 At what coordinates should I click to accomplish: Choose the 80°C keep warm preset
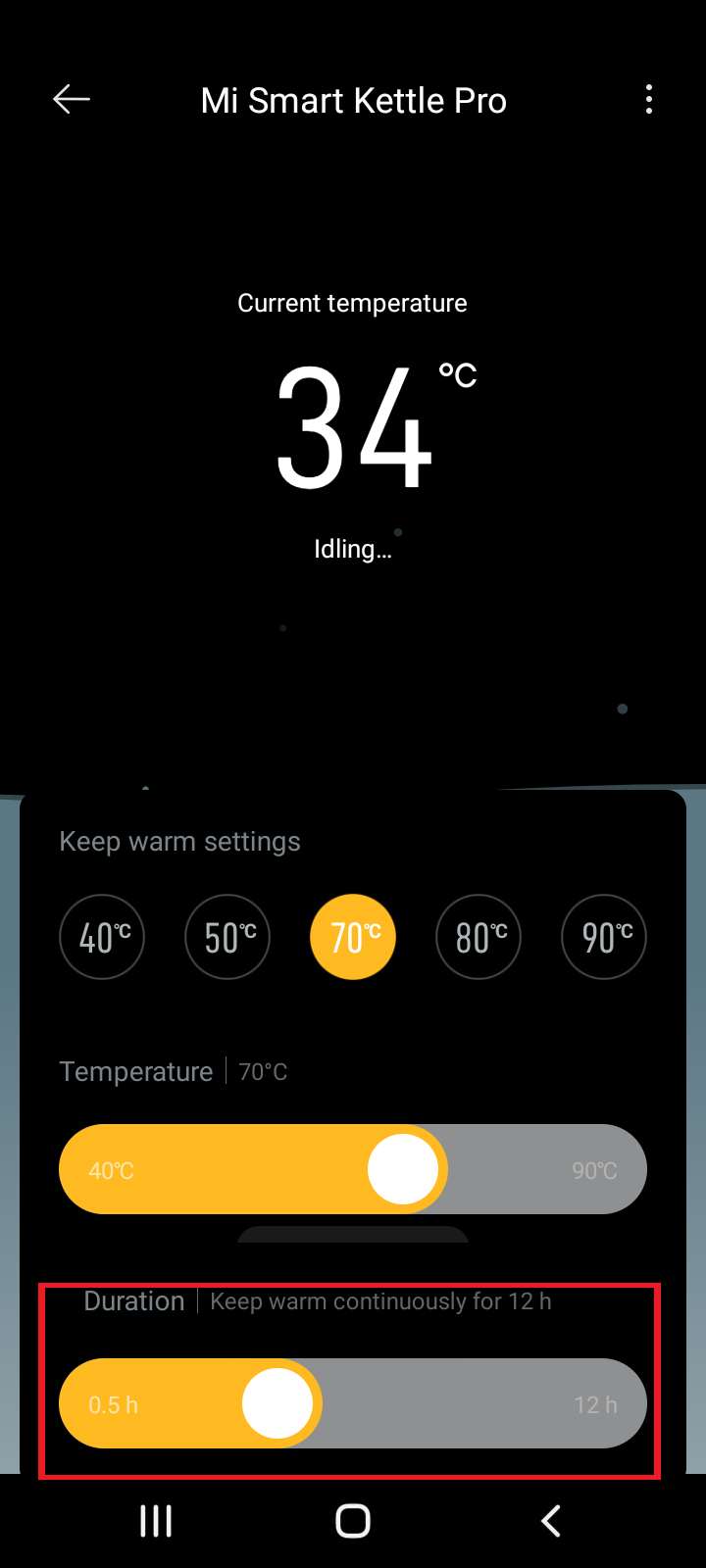[x=479, y=937]
